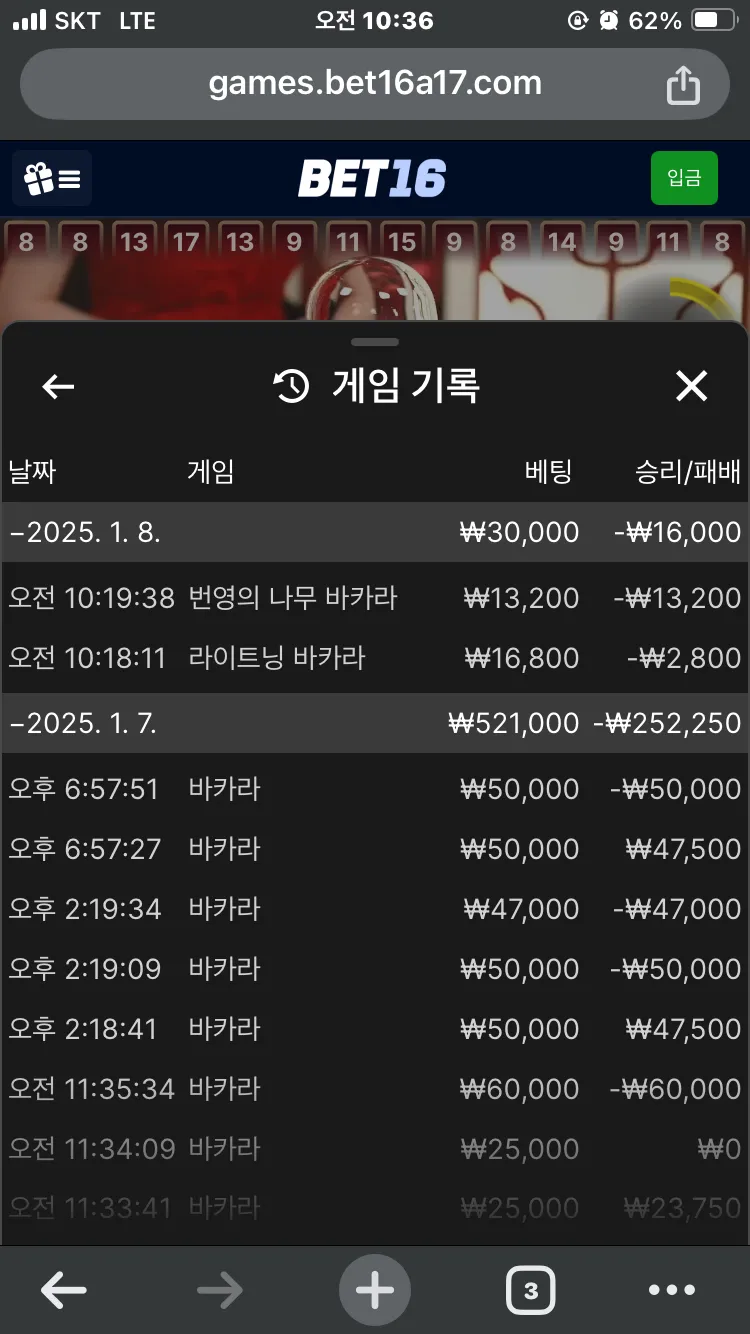Close the 게임 기록 panel
This screenshot has width=750, height=1334.
[691, 386]
